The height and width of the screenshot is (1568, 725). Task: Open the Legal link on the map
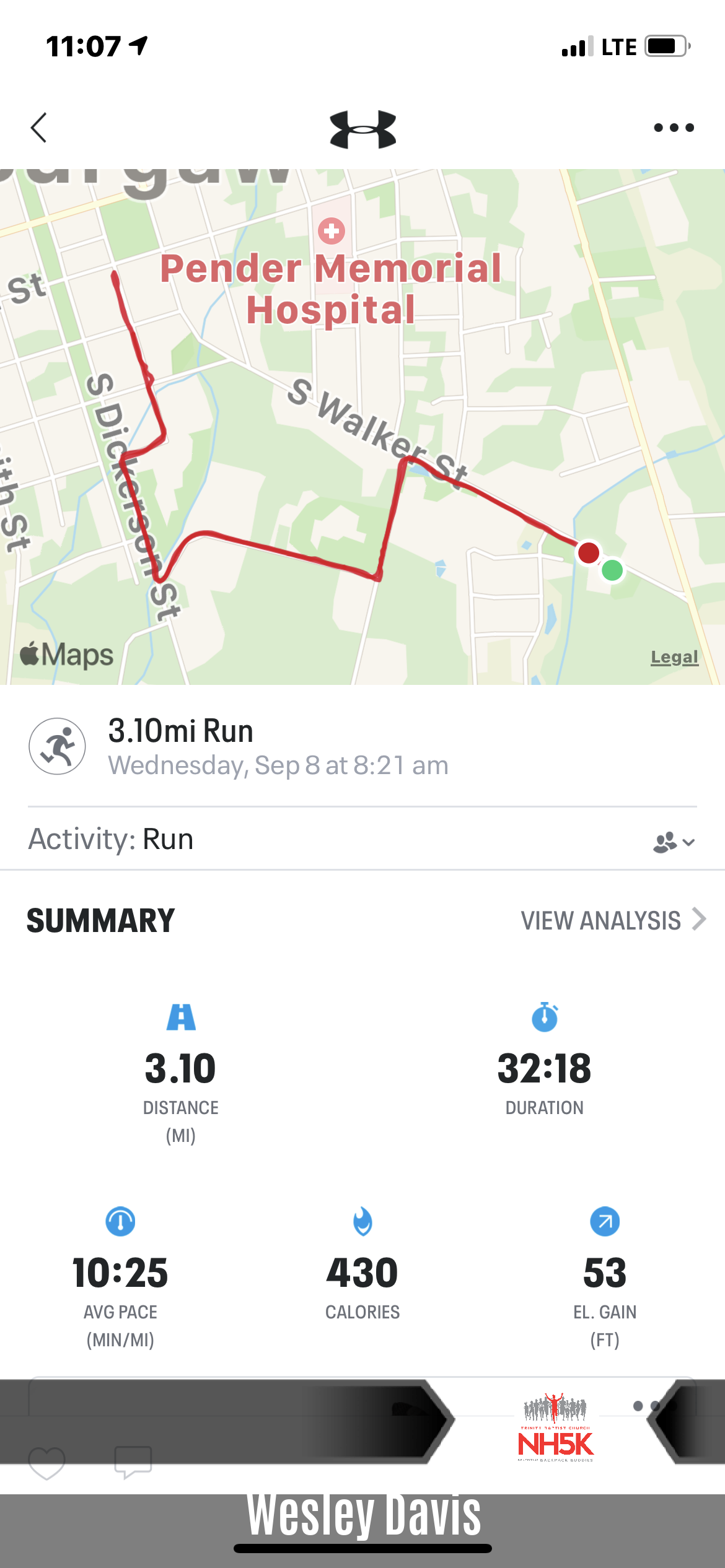pyautogui.click(x=674, y=657)
